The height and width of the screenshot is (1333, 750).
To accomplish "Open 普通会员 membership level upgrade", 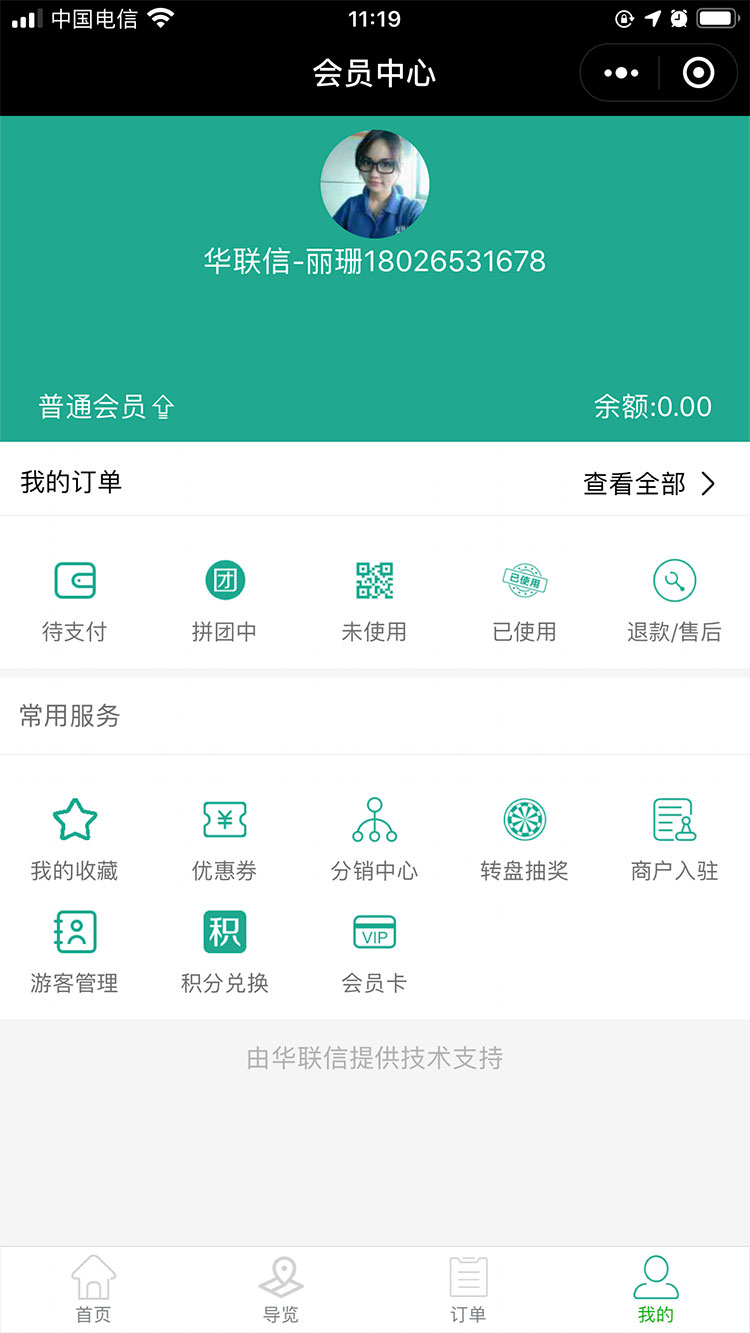I will tap(106, 406).
